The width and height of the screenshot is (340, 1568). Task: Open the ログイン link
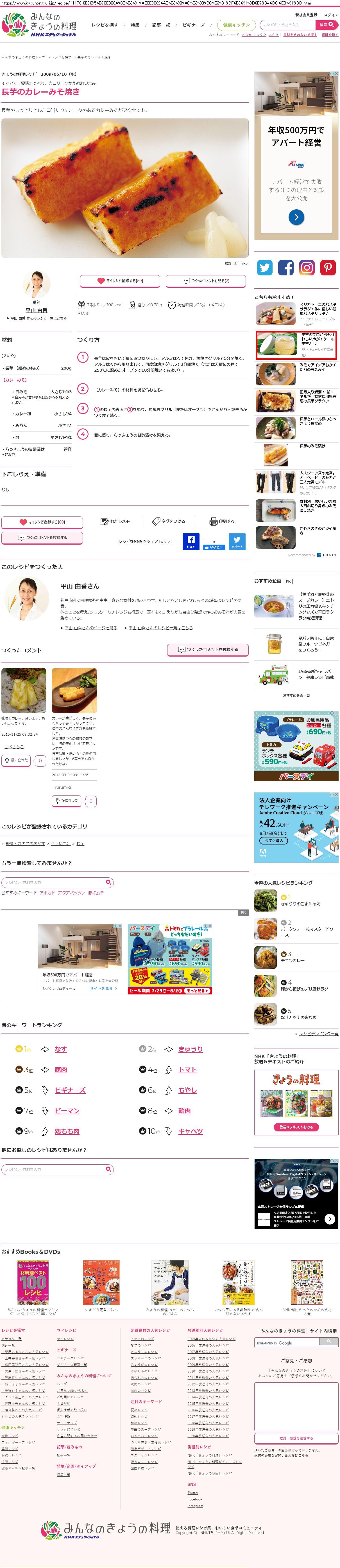click(x=331, y=15)
